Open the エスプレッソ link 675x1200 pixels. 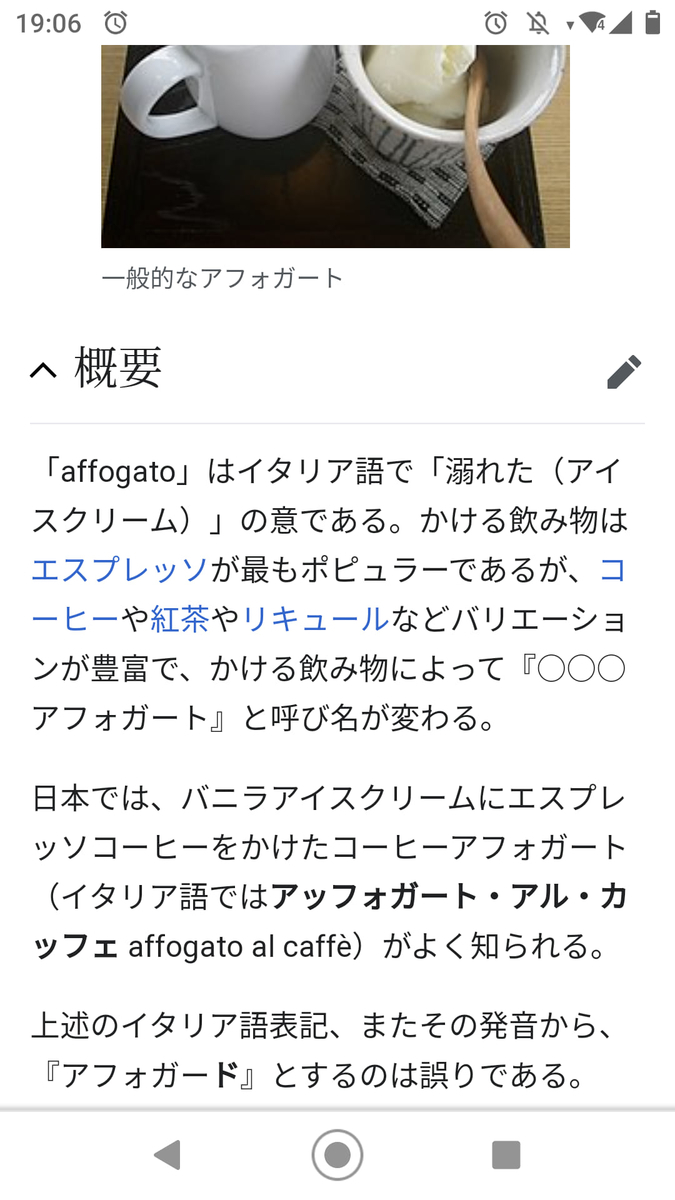click(x=119, y=570)
